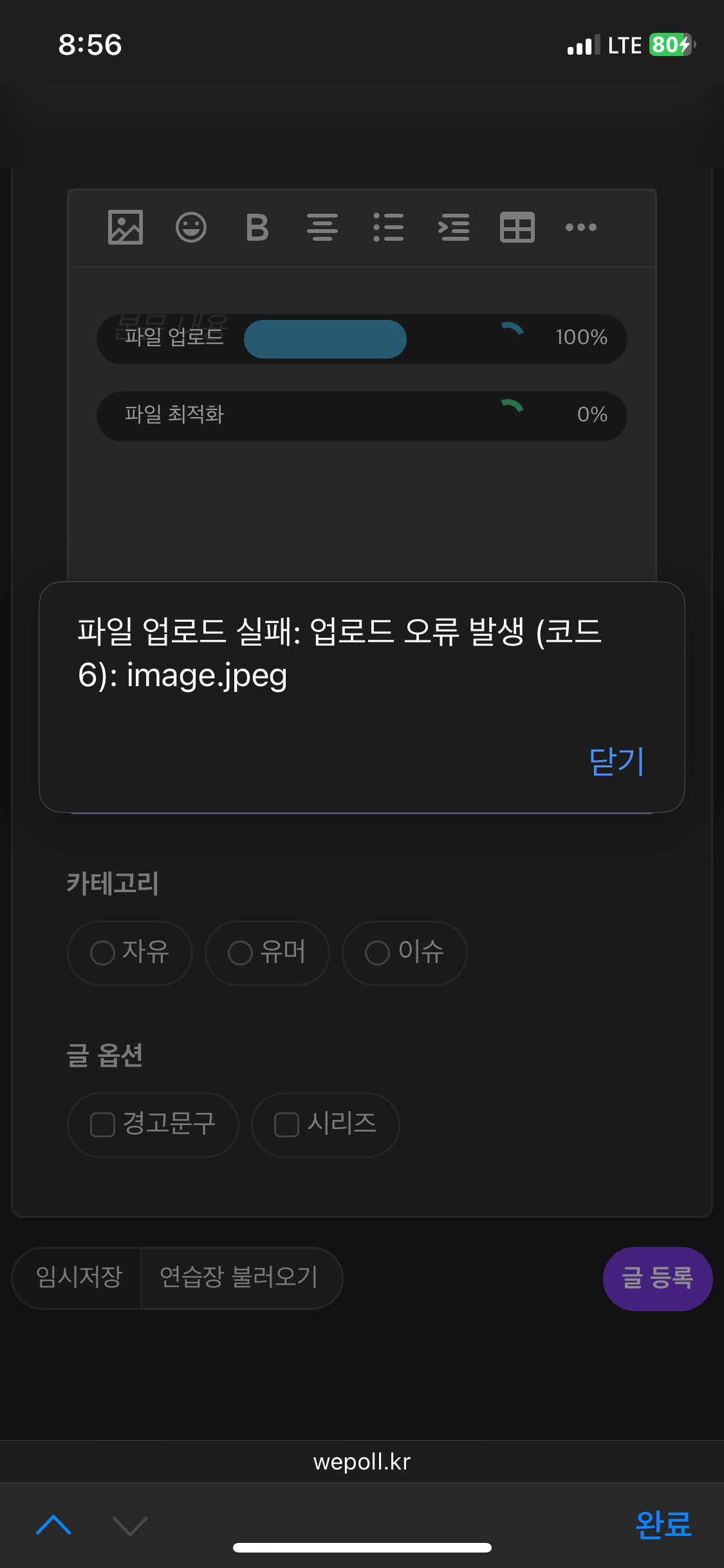
Task: Enable the 시리즈 post option
Action: 326,1125
